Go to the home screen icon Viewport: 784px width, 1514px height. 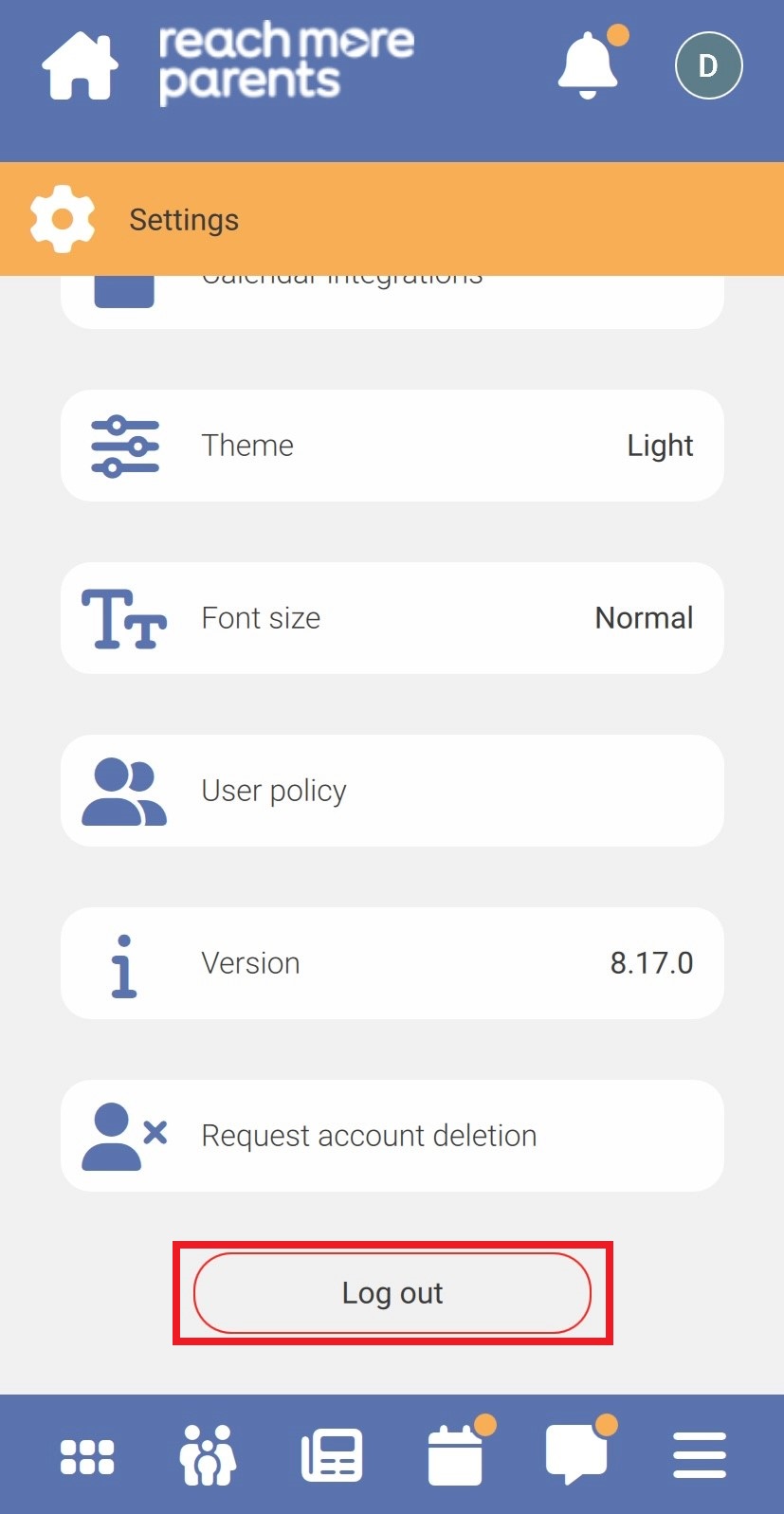pyautogui.click(x=80, y=65)
